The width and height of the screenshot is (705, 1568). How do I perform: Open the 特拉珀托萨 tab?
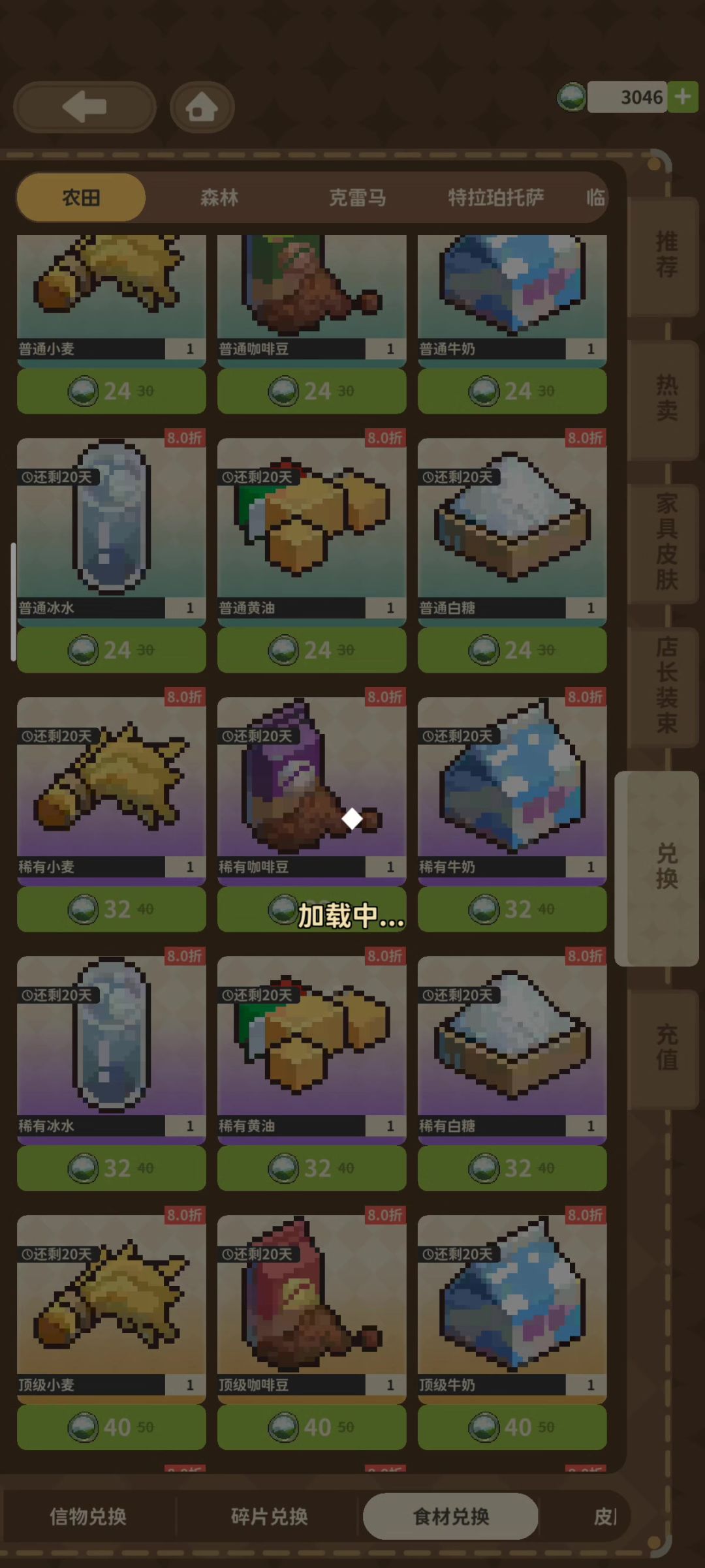[495, 198]
